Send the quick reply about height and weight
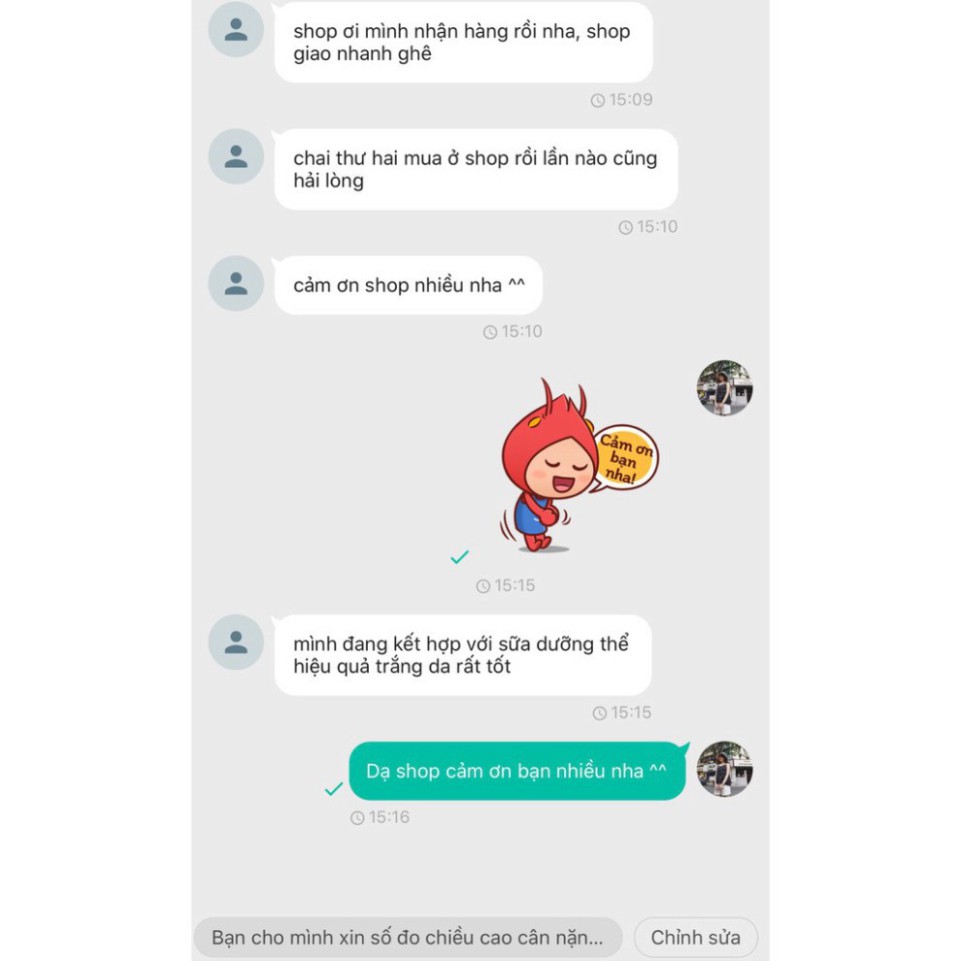 point(407,938)
